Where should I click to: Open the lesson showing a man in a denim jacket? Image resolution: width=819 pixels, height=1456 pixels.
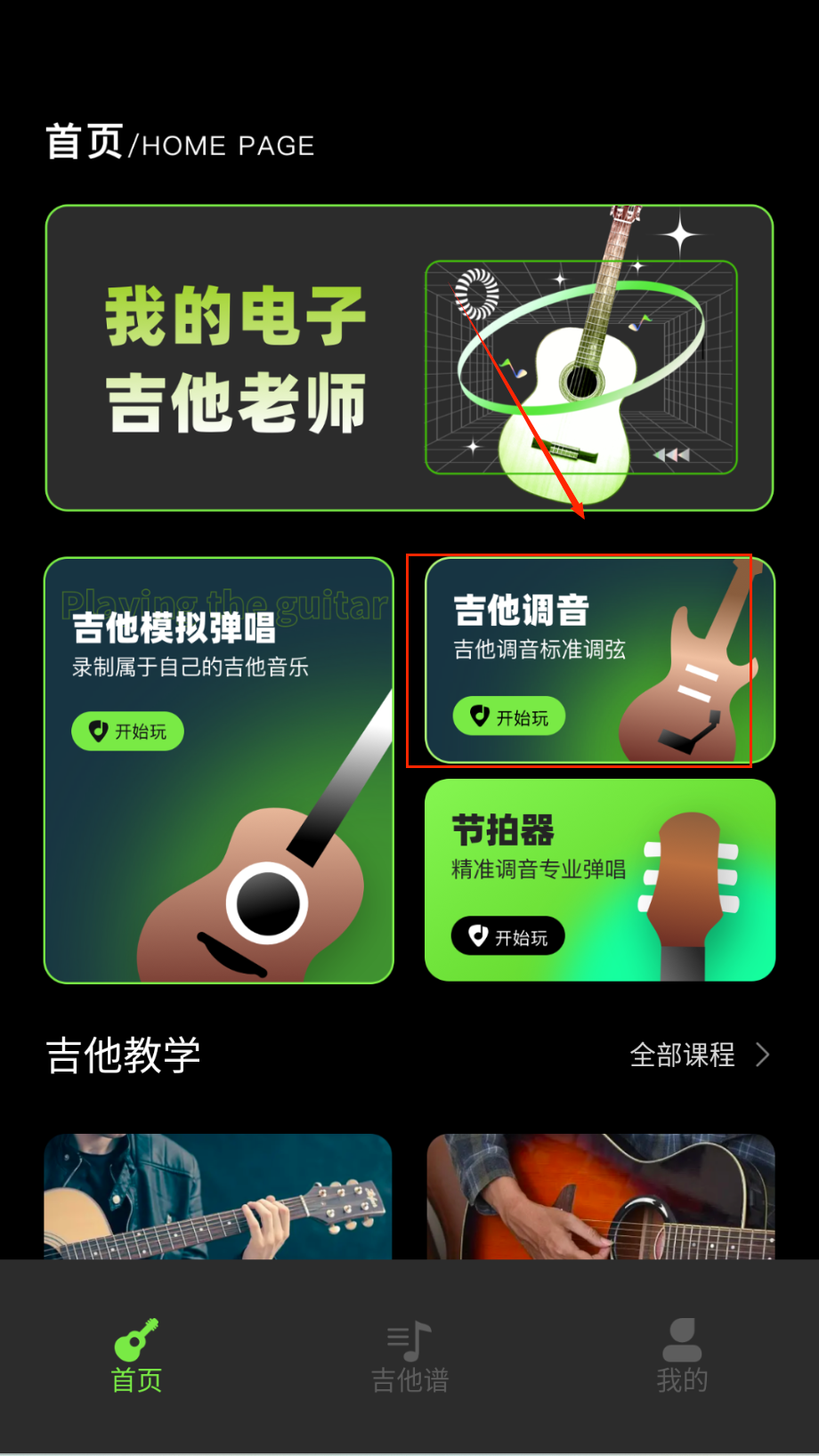click(x=218, y=1196)
